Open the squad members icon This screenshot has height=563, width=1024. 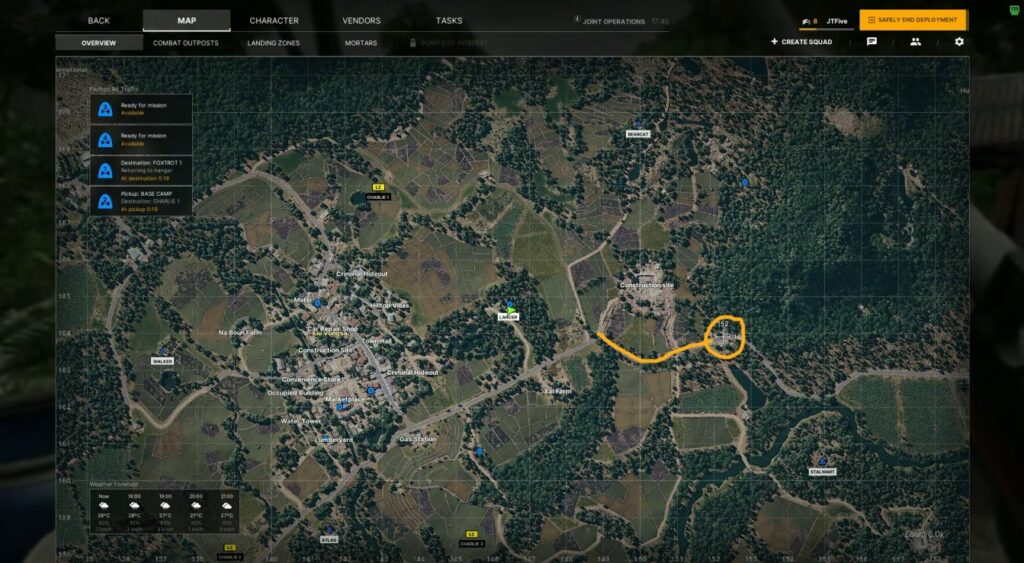pos(915,42)
